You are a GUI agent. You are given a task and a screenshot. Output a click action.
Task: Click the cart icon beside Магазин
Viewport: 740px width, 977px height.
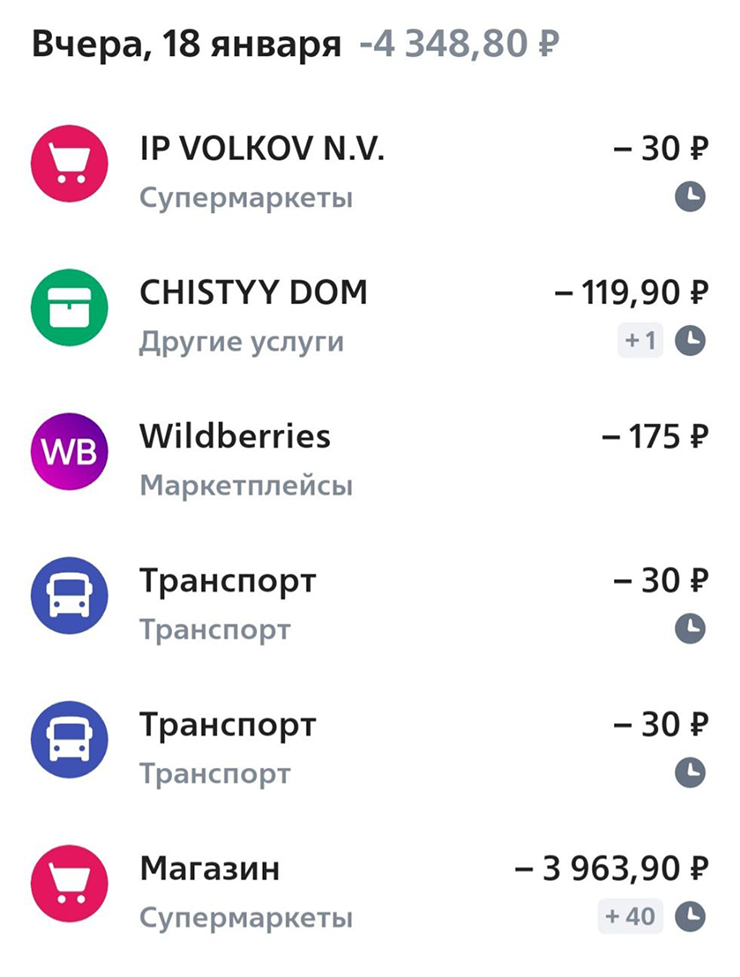70,884
